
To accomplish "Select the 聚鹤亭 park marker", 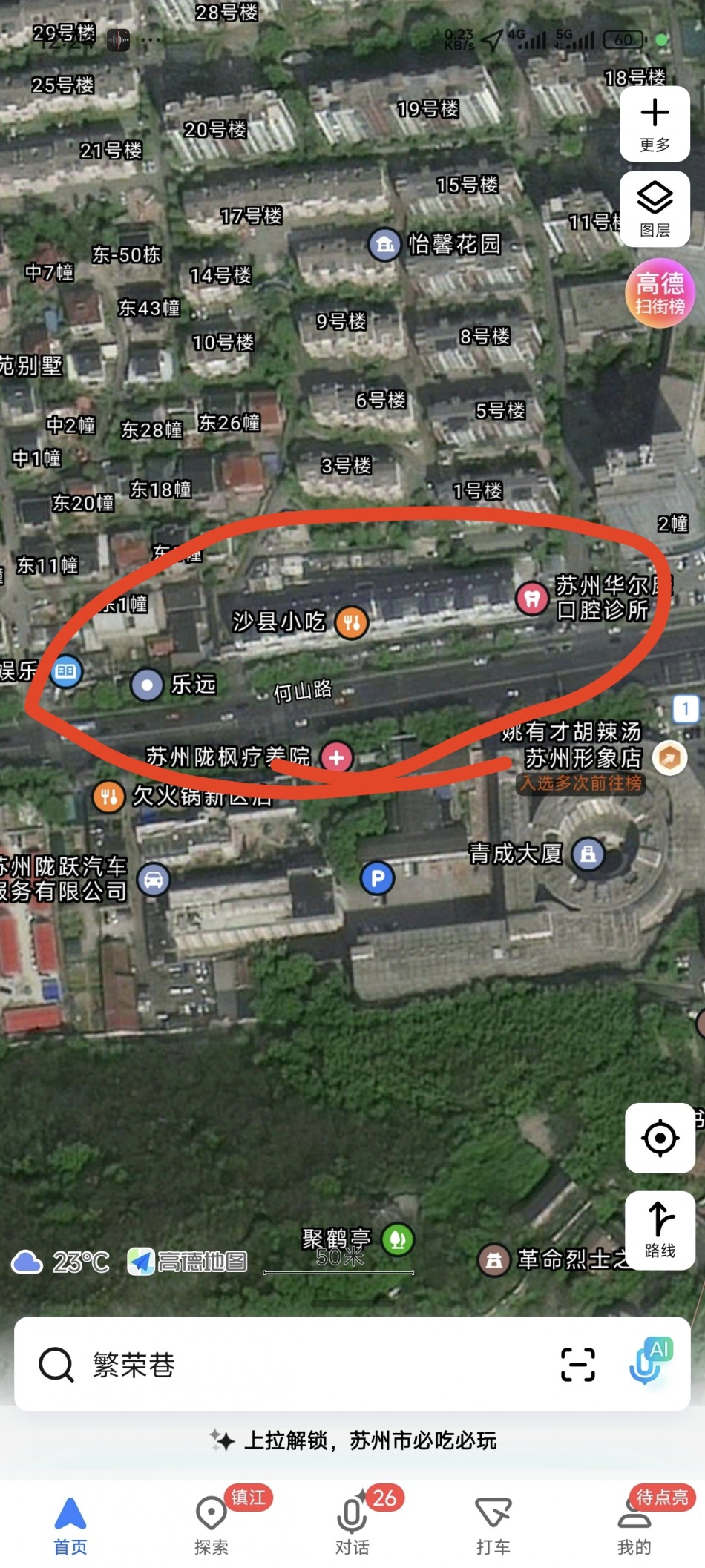I will (398, 1239).
